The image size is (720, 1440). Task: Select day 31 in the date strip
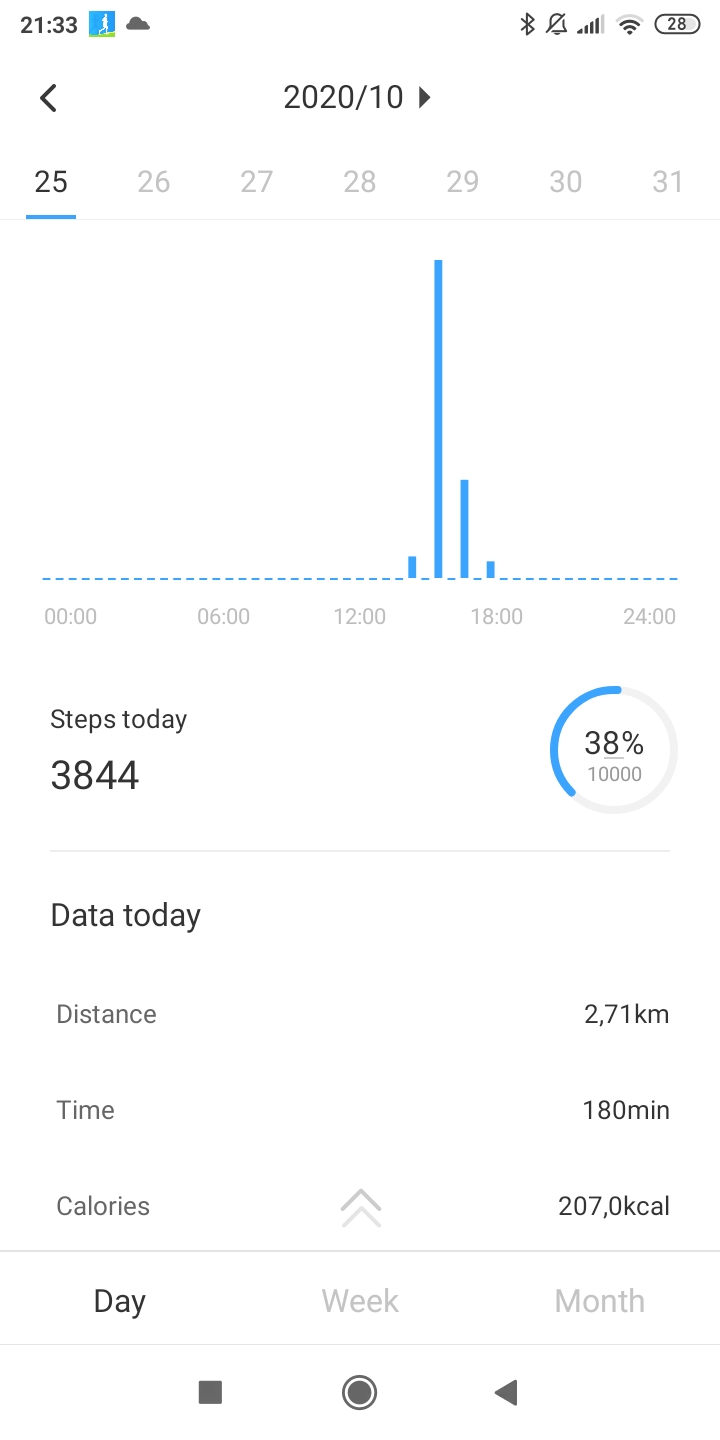click(x=668, y=181)
